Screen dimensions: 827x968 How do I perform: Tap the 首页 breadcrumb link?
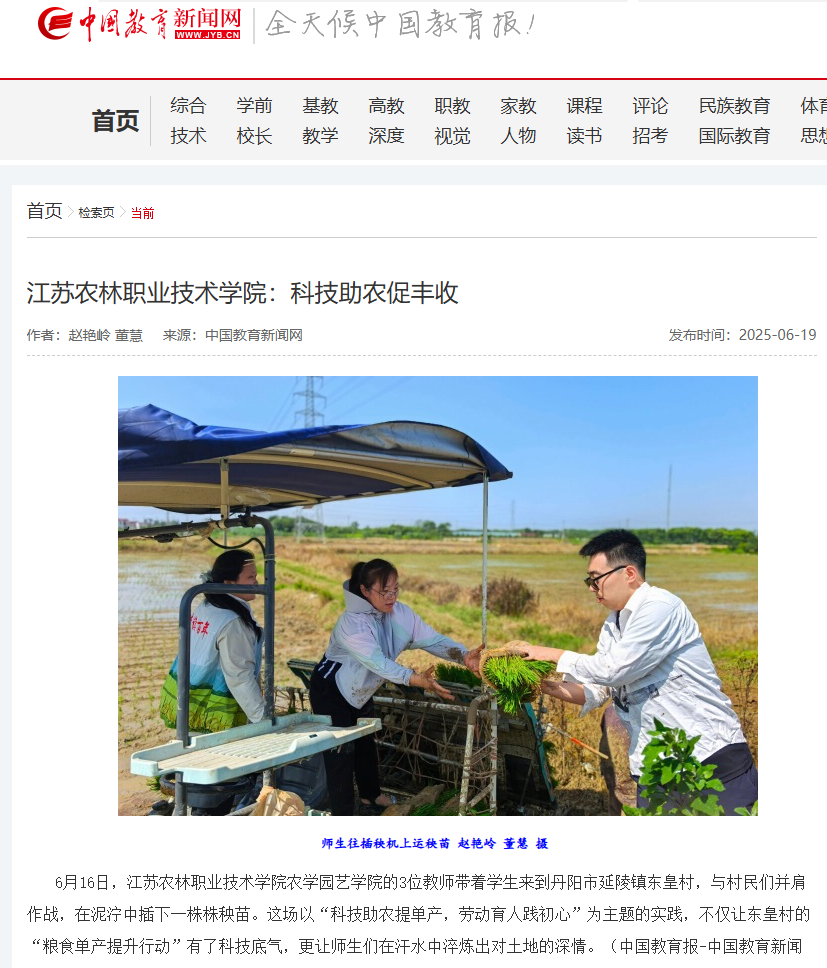tap(44, 211)
